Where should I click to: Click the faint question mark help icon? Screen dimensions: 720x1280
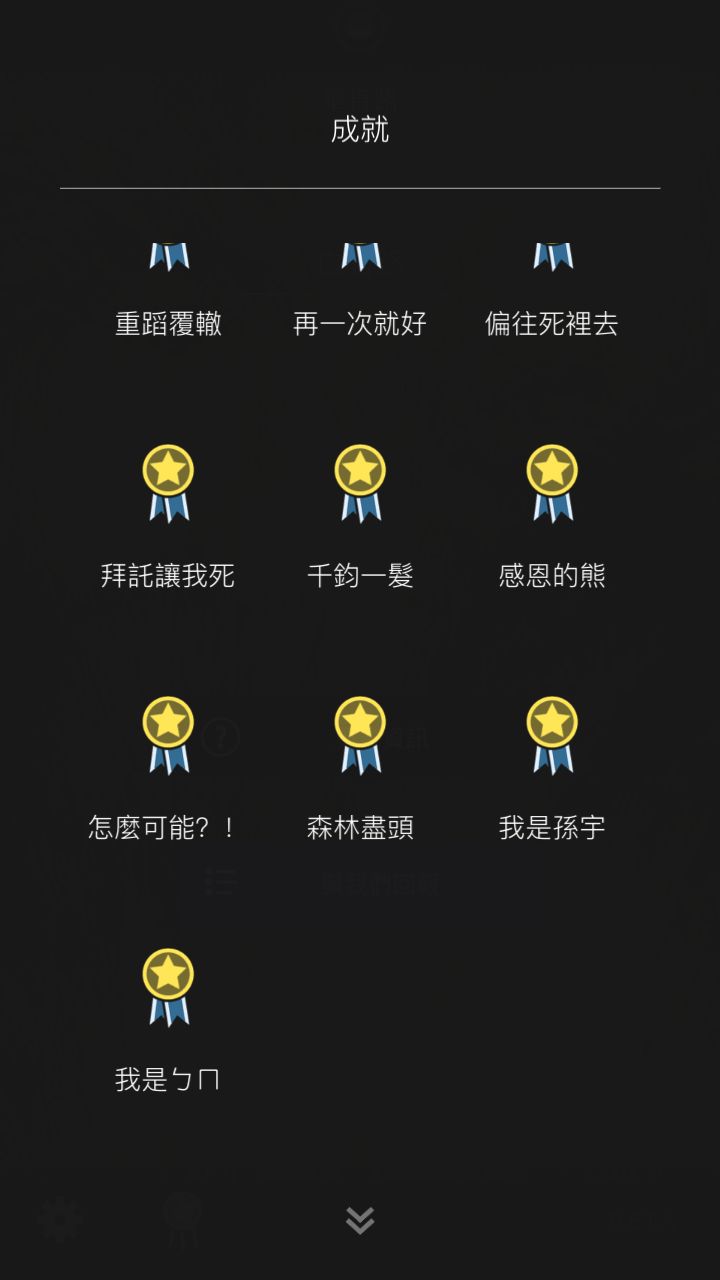coord(222,736)
